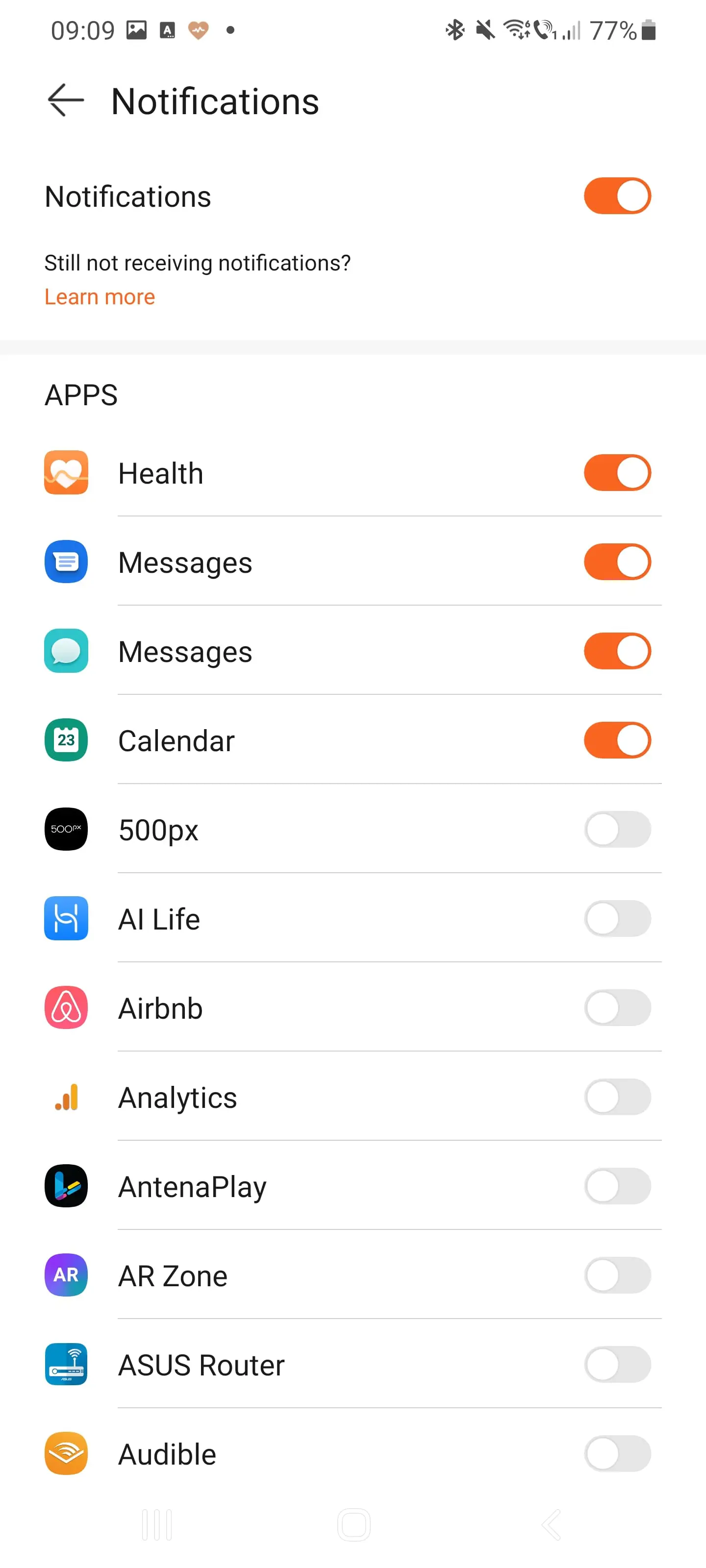Open the Learn more link

point(100,297)
